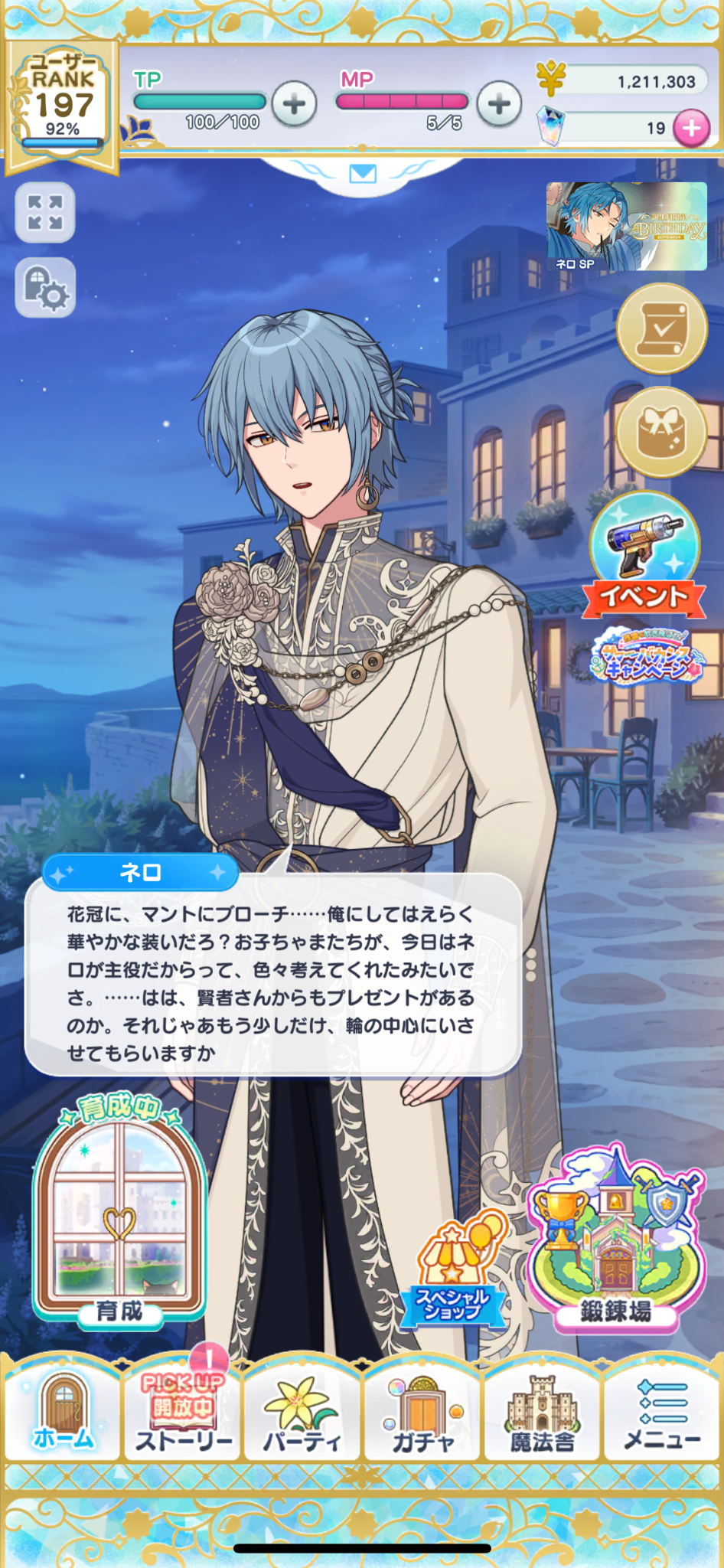Image resolution: width=724 pixels, height=1568 pixels.
Task: Switch to the パーティ tab
Action: tap(302, 1413)
